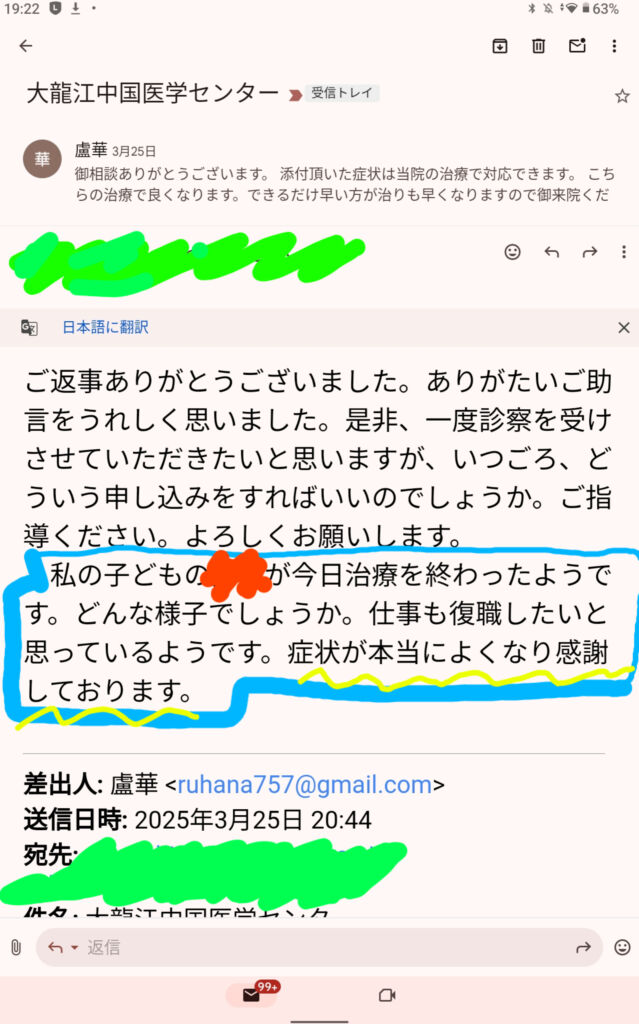Forward this message from the header arrow
Screen dimensions: 639x1024
(x=590, y=251)
